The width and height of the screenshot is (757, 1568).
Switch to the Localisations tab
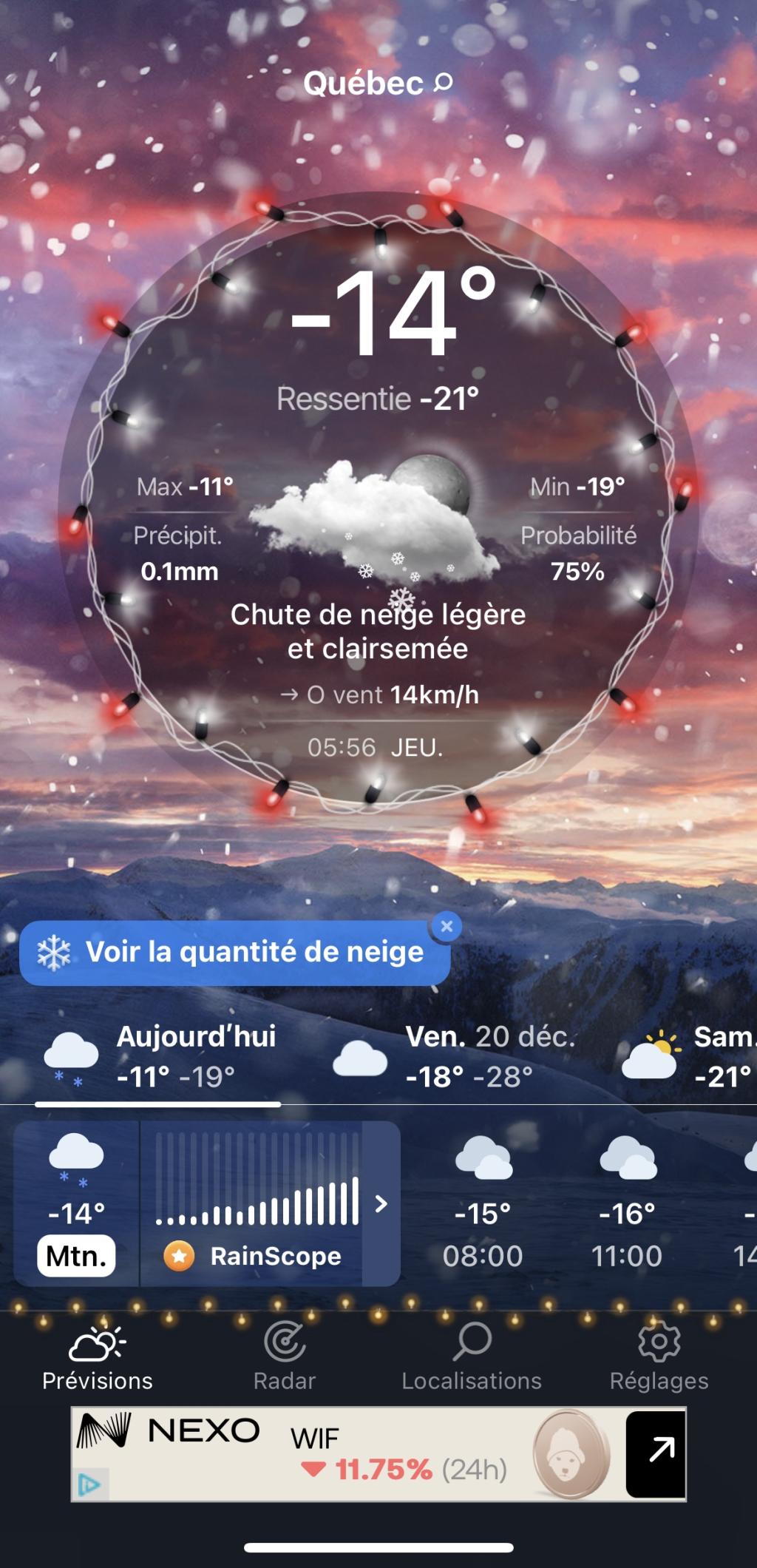472,1355
